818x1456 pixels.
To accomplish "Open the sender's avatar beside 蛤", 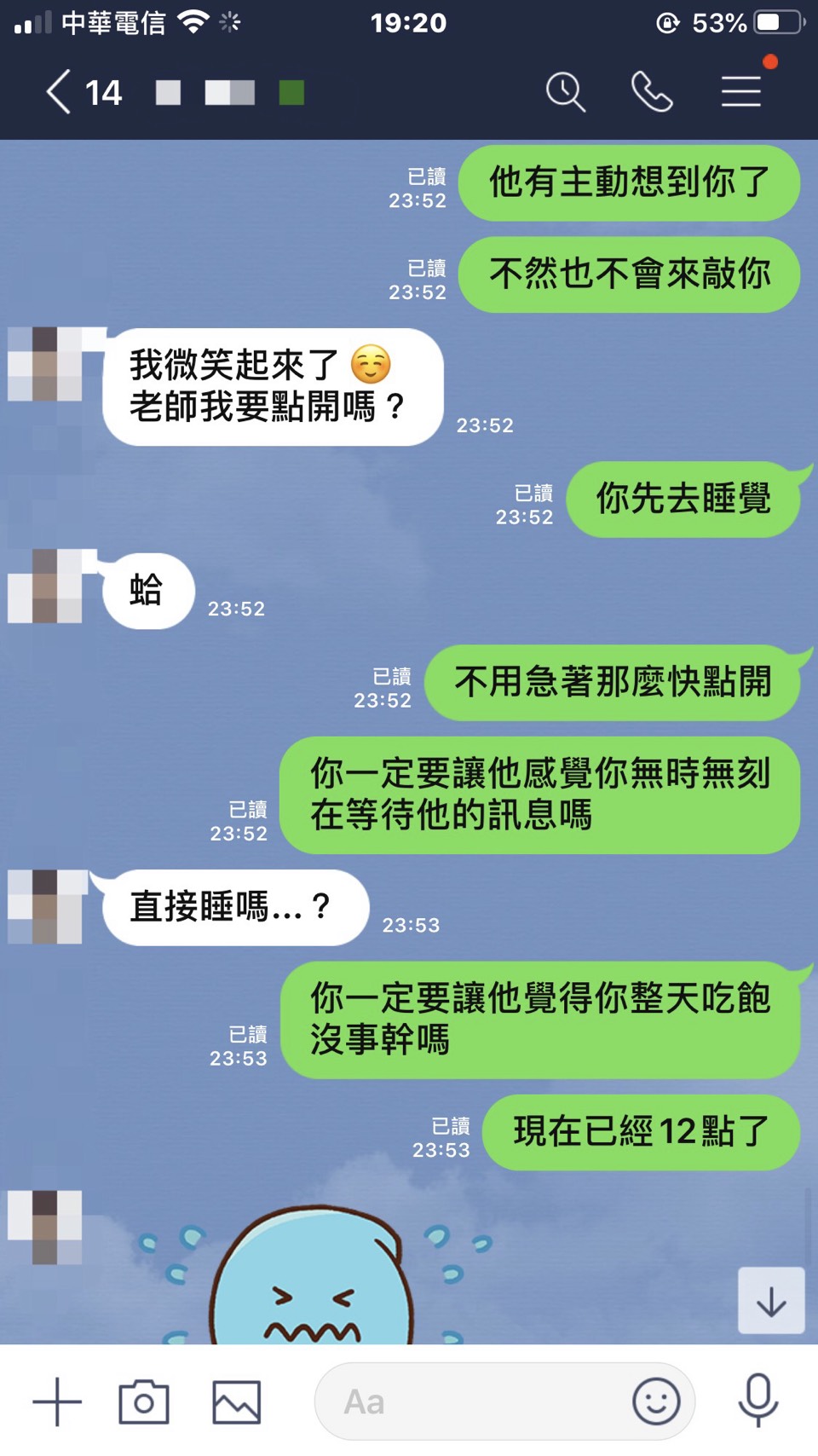I will 45,586.
